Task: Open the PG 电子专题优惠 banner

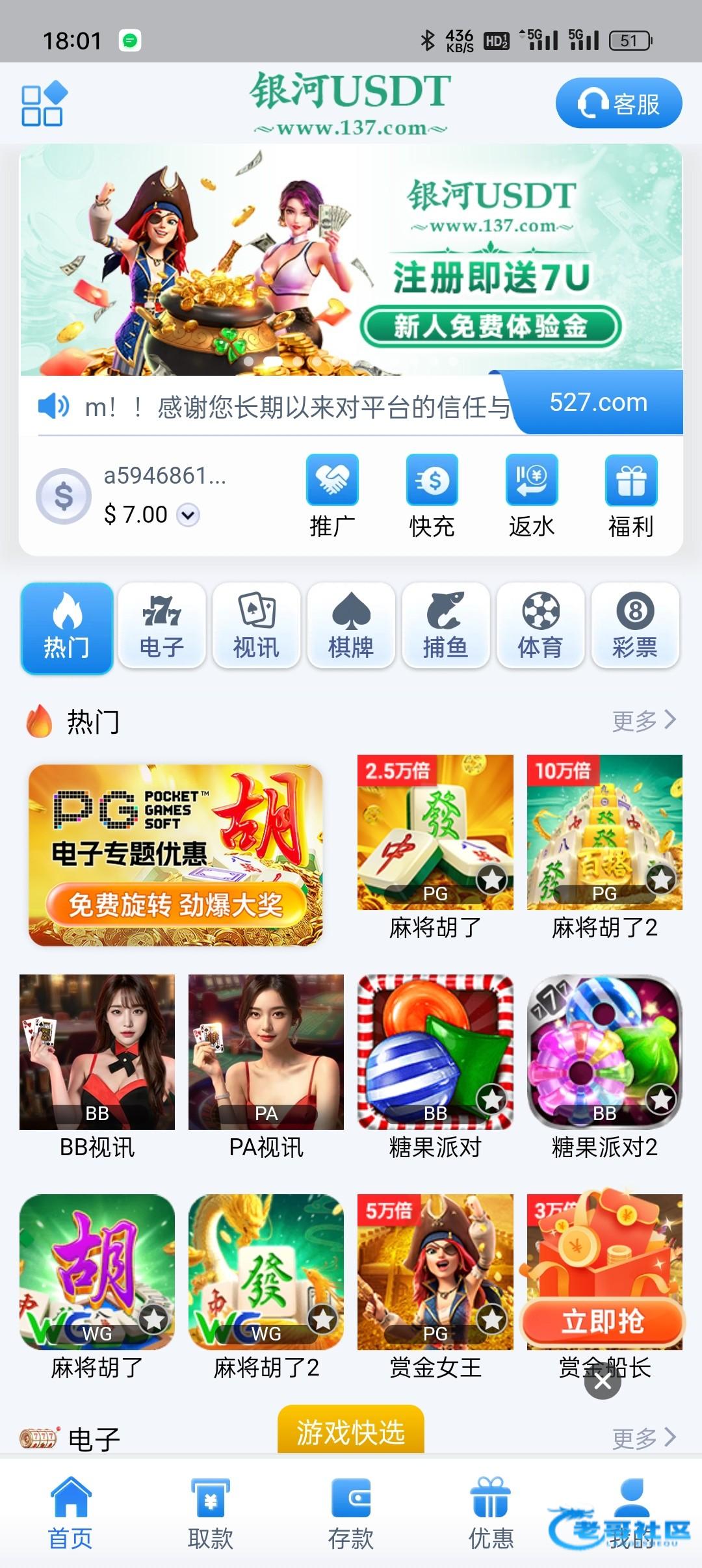Action: [175, 855]
